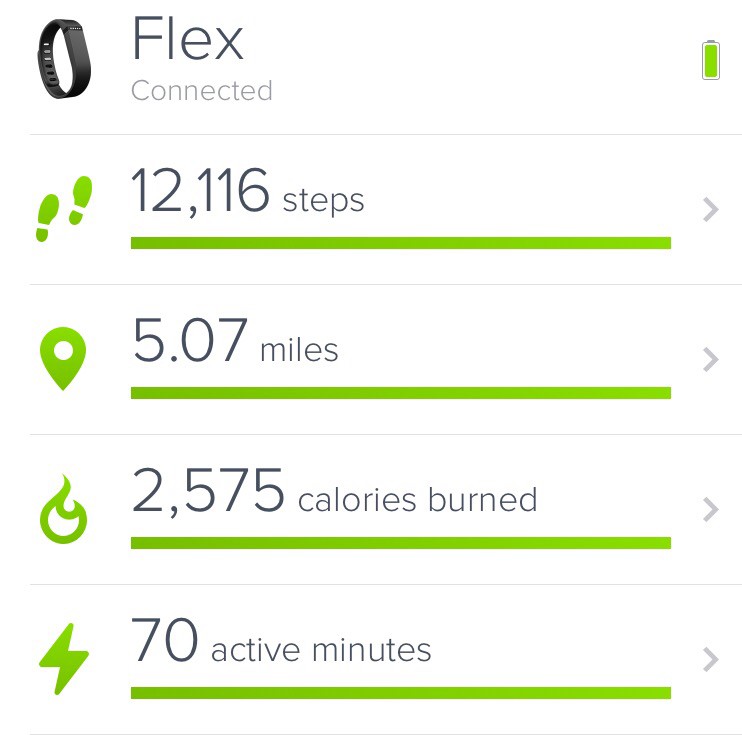Show the 70 active minutes details

[400, 660]
